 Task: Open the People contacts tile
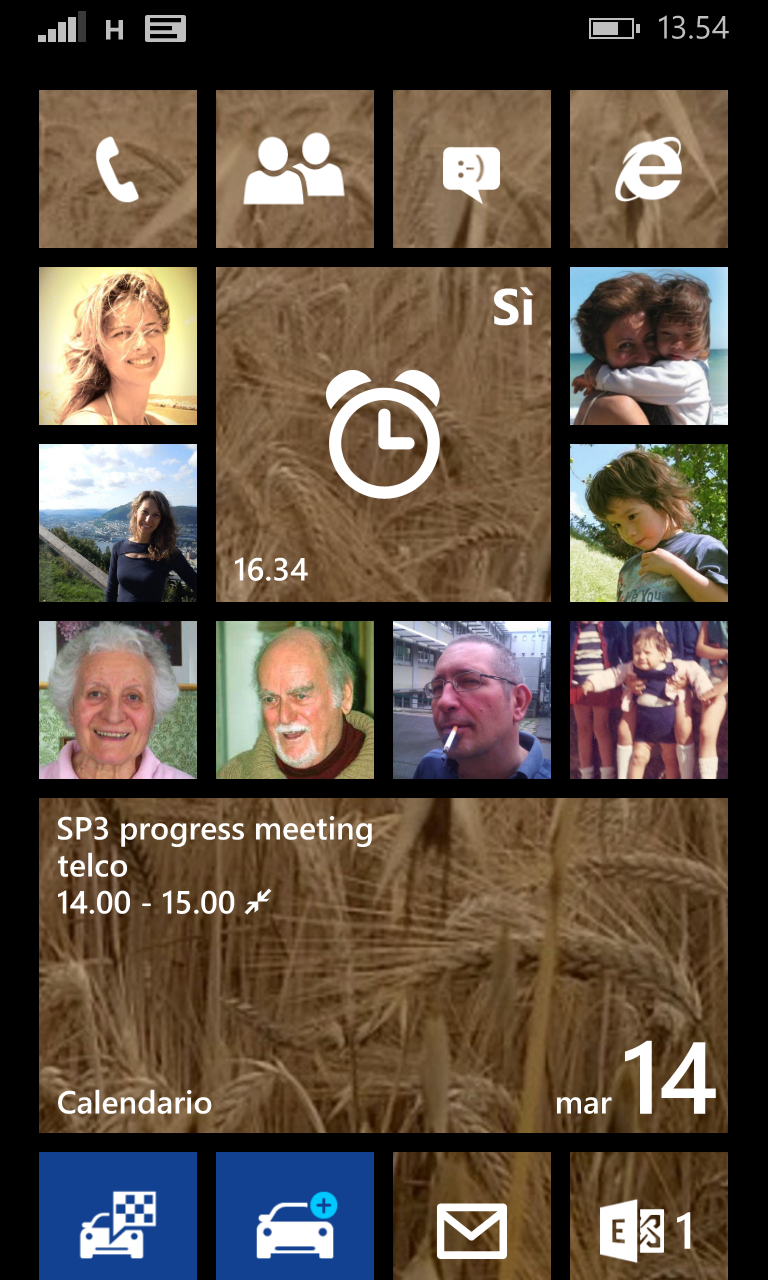[x=295, y=169]
